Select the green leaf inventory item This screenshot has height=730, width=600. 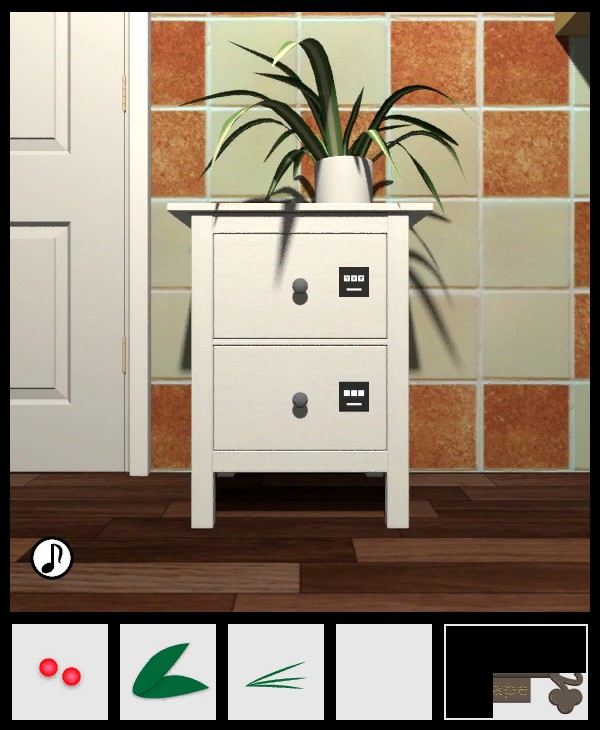[x=168, y=672]
